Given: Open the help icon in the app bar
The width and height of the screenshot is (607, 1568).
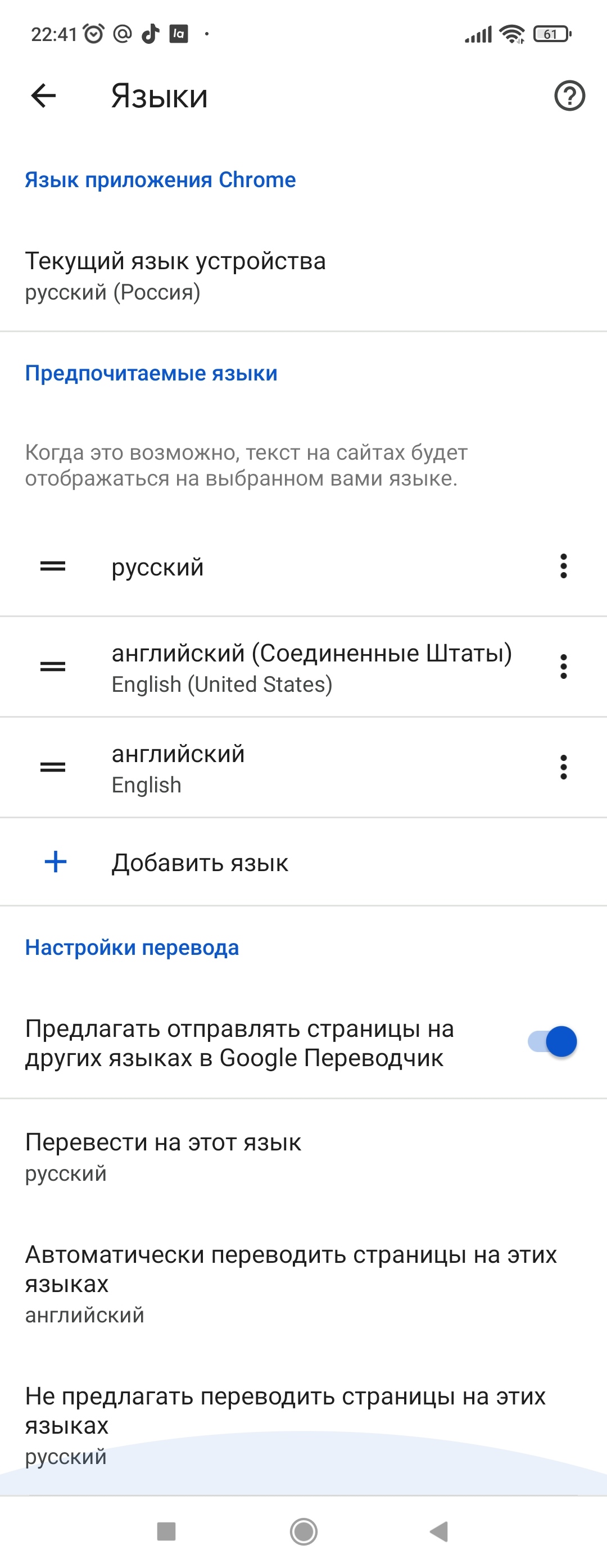Looking at the screenshot, I should [569, 96].
